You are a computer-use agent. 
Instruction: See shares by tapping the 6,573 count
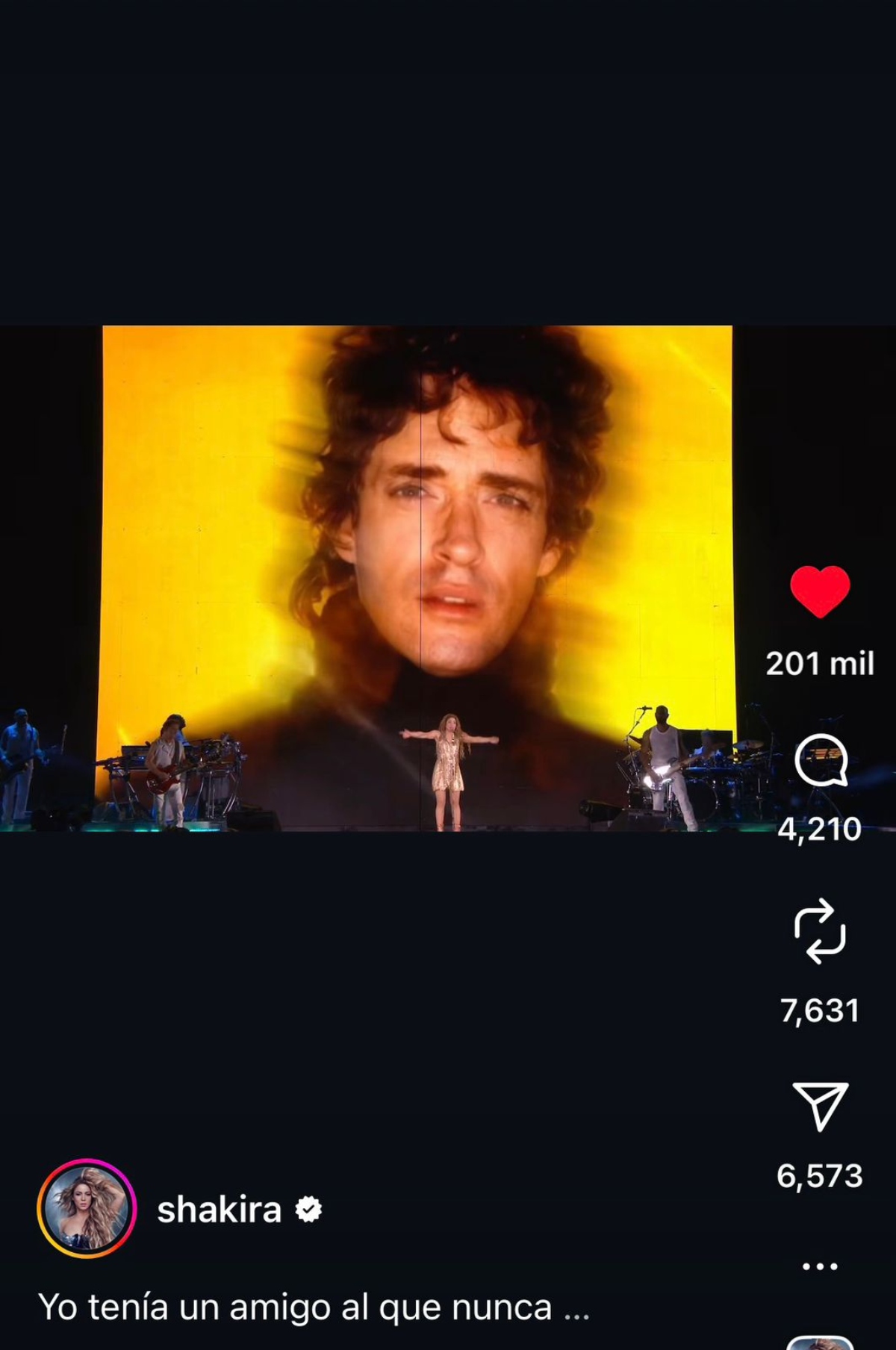pos(820,1175)
